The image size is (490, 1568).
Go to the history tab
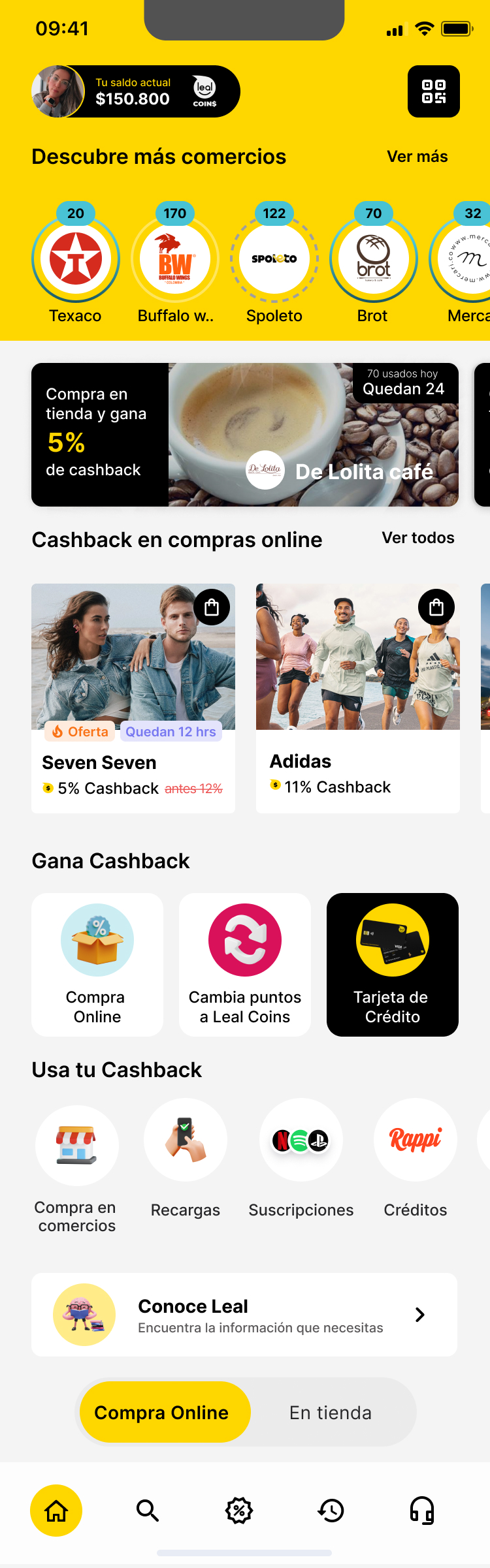[x=331, y=1511]
